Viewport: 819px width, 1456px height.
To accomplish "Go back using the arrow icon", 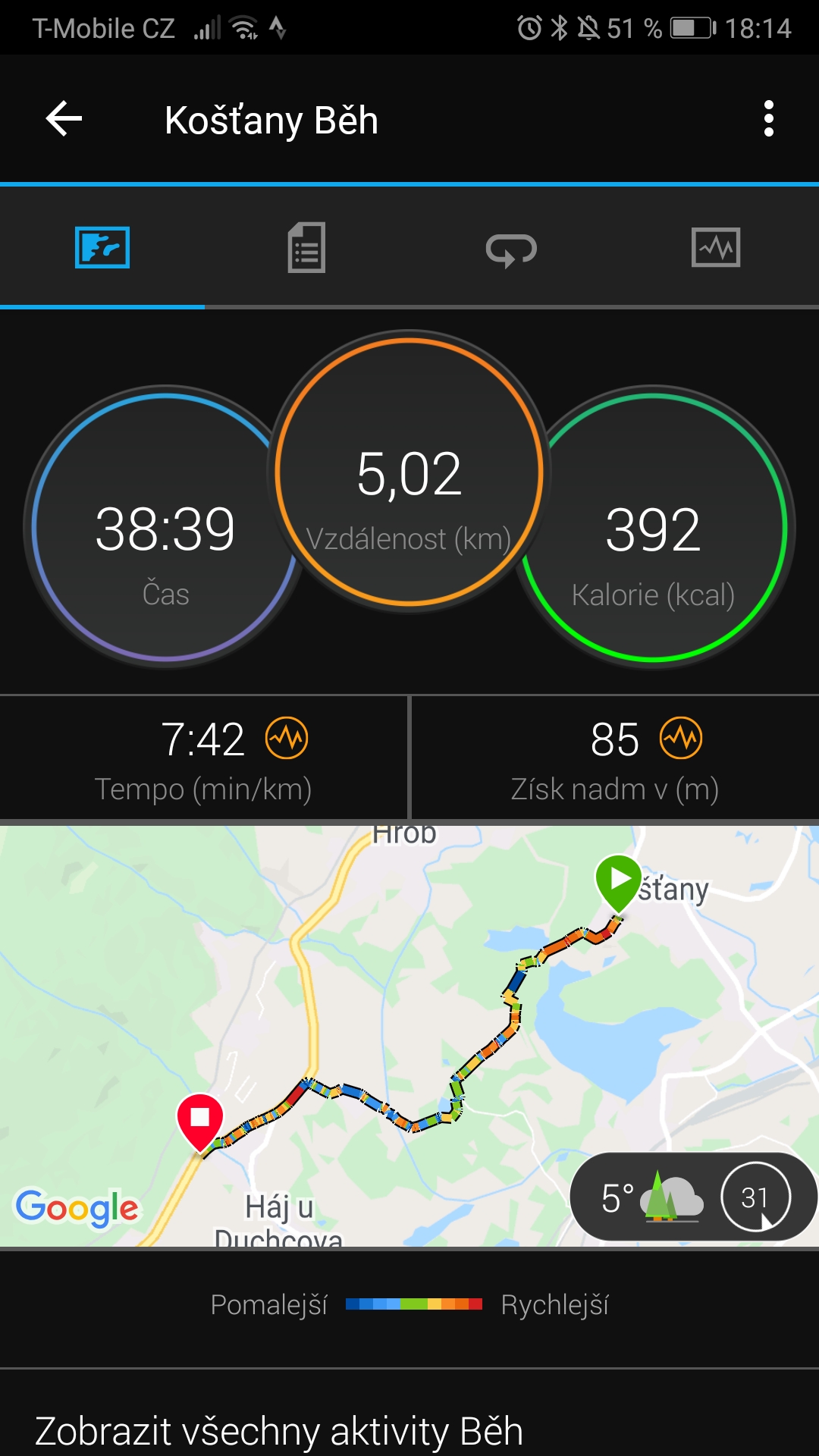I will coord(64,119).
